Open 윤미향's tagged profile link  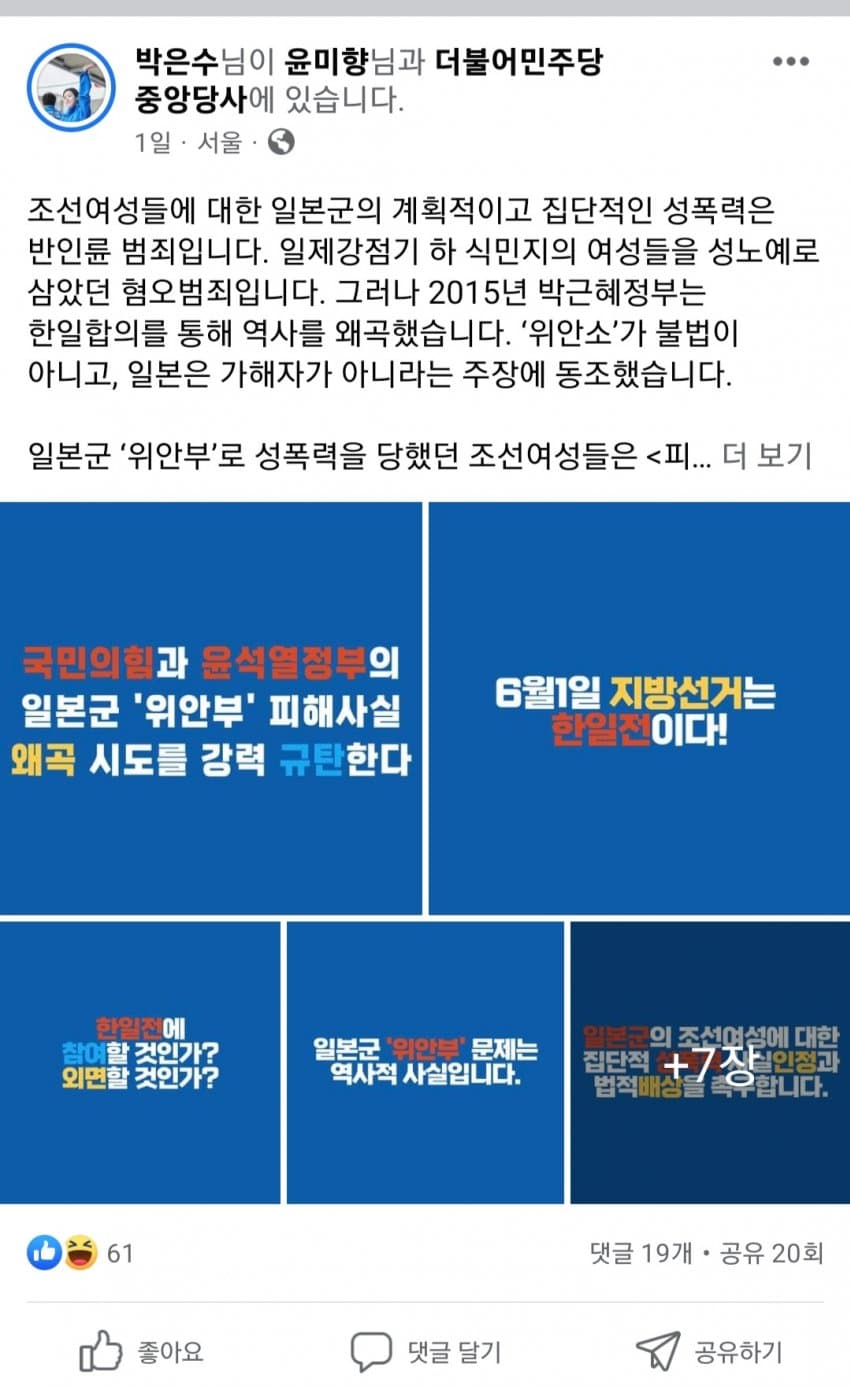click(x=324, y=62)
